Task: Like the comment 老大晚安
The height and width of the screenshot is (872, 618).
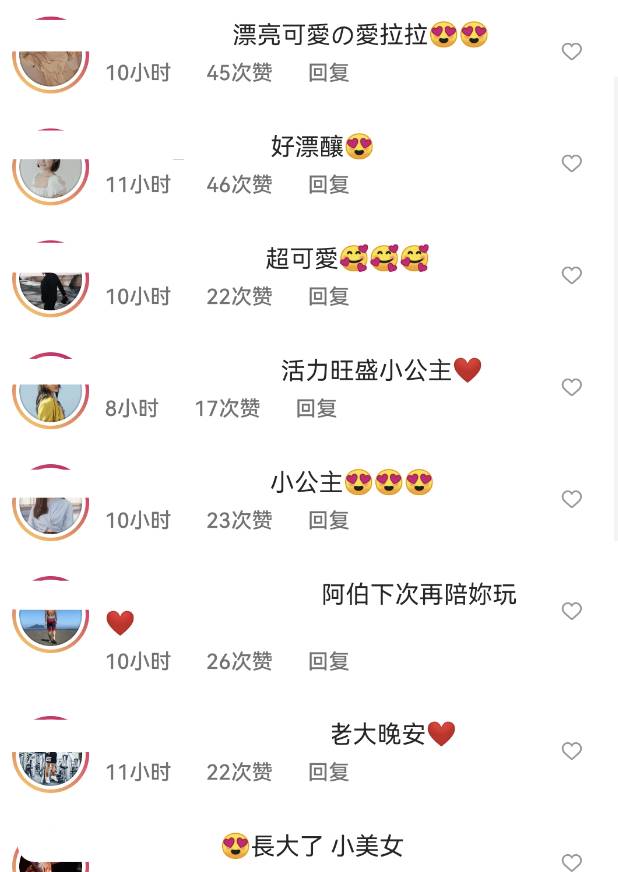Action: [x=571, y=752]
